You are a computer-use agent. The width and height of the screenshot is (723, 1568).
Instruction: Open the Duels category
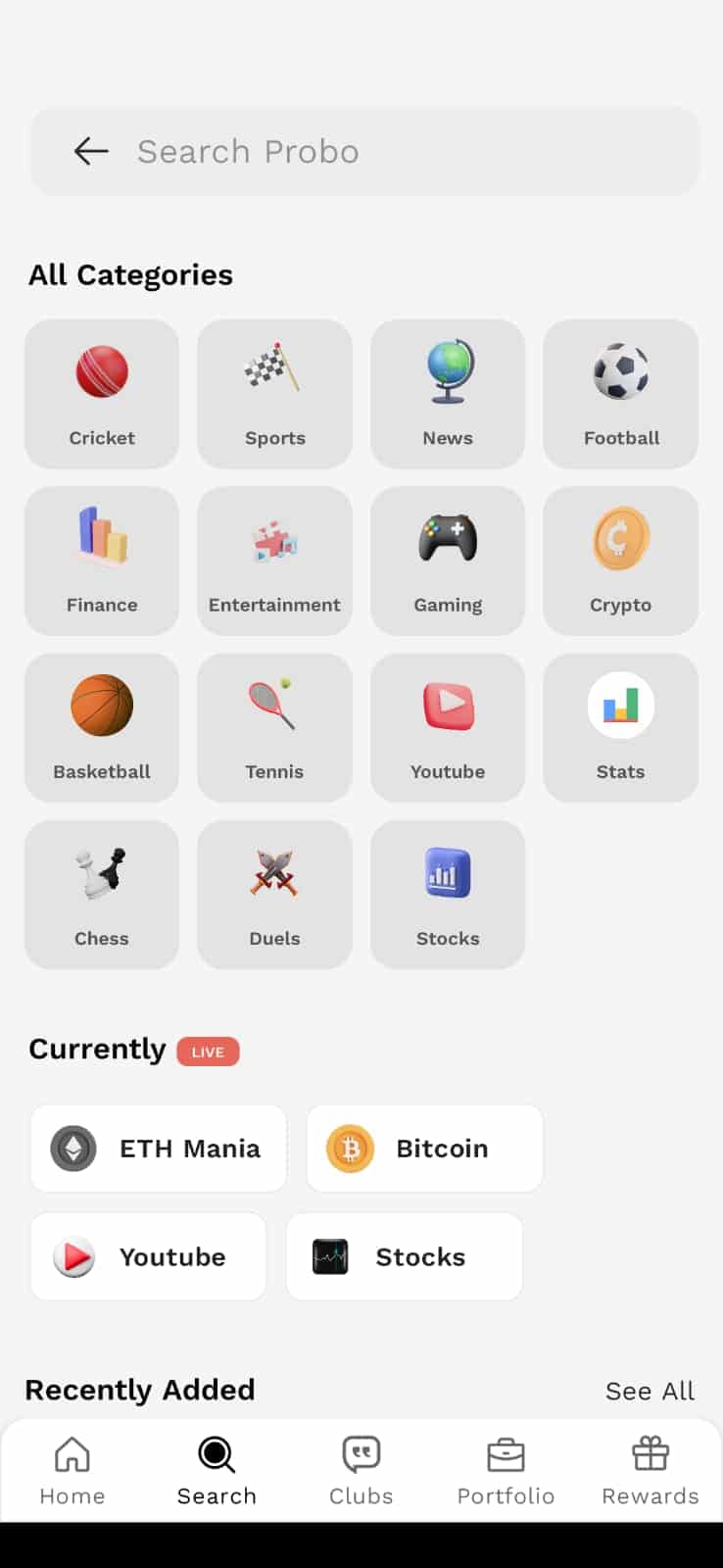(x=274, y=894)
